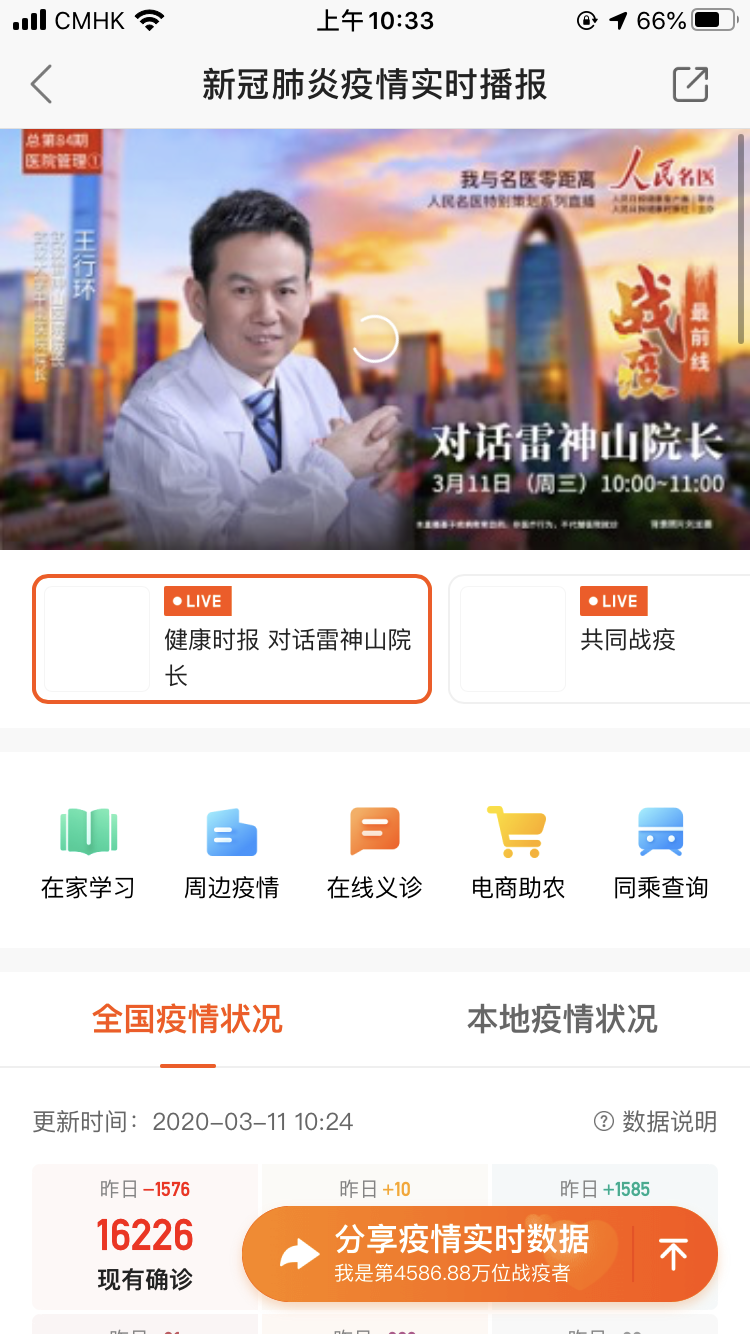Go back using the top-left arrow
750x1334 pixels.
42,85
